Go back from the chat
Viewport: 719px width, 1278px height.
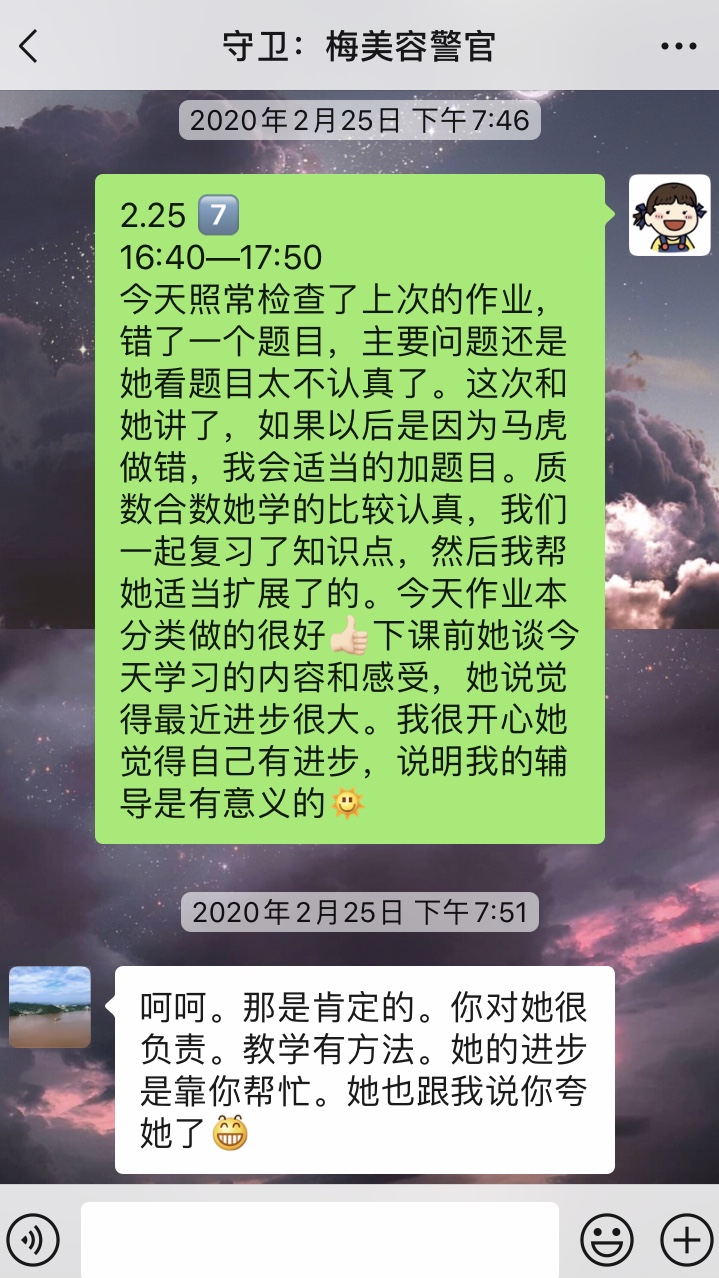click(29, 46)
